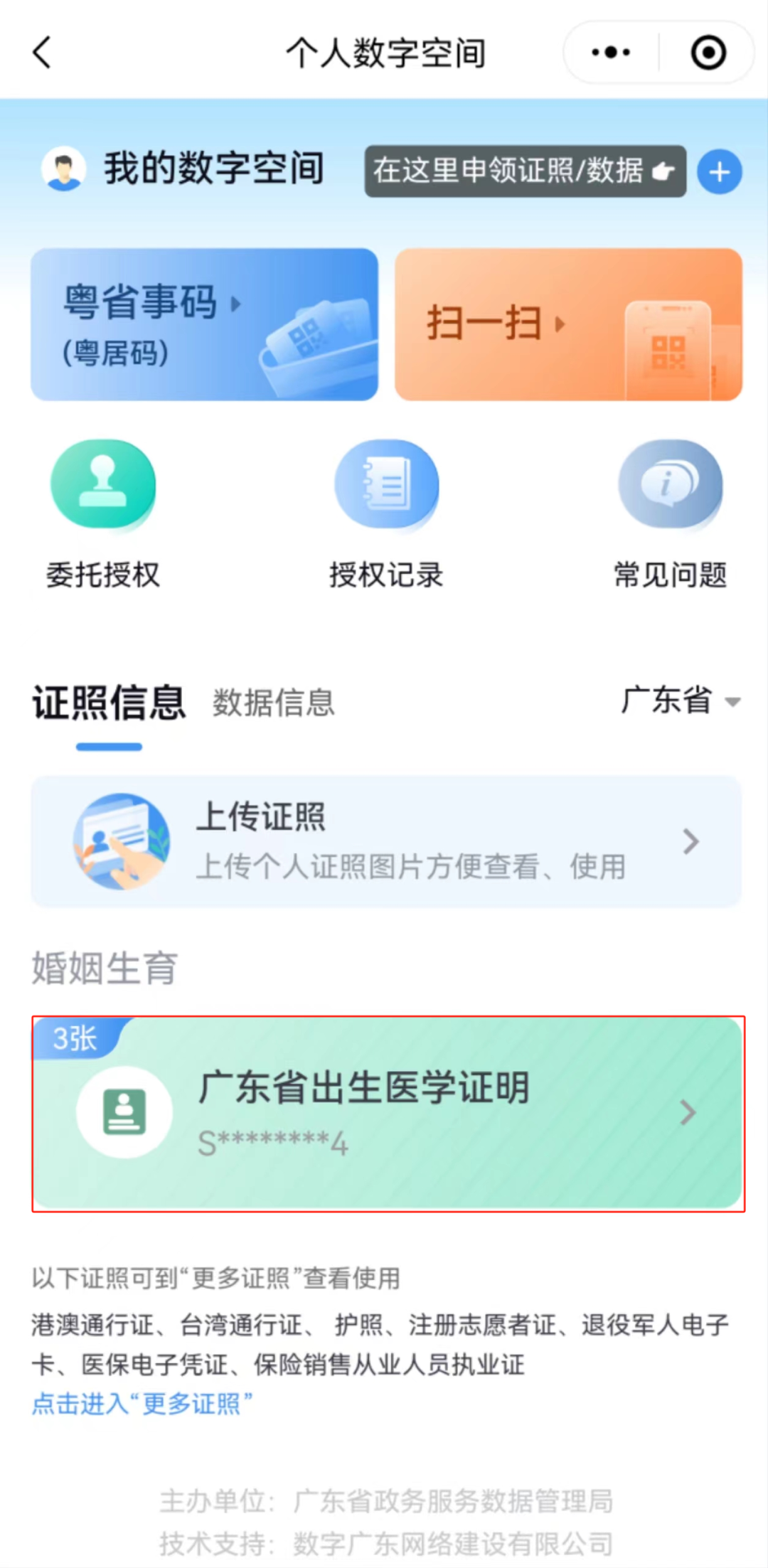768x1568 pixels.
Task: Tap the blue plus to apply for certificates
Action: point(720,172)
